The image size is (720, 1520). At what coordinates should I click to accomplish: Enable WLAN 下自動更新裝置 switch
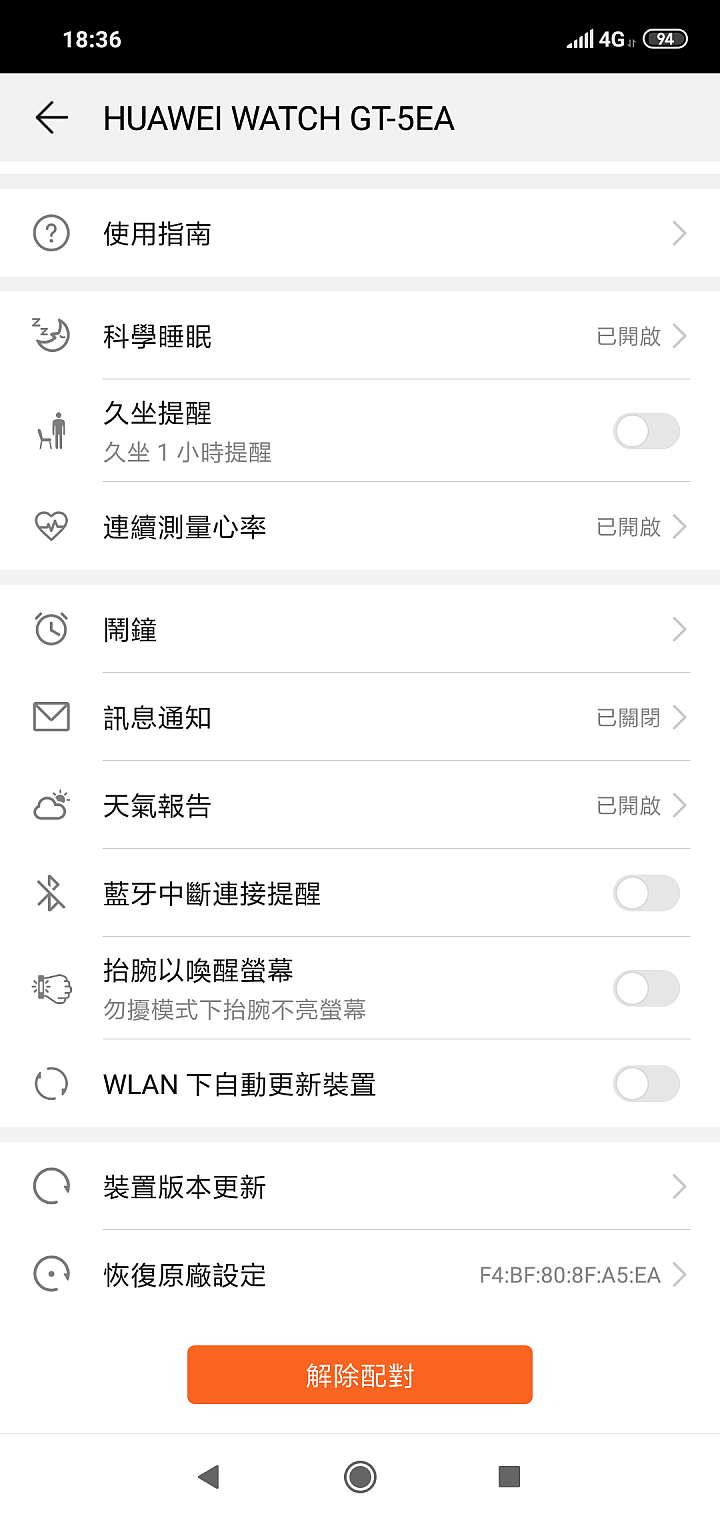pos(646,1084)
